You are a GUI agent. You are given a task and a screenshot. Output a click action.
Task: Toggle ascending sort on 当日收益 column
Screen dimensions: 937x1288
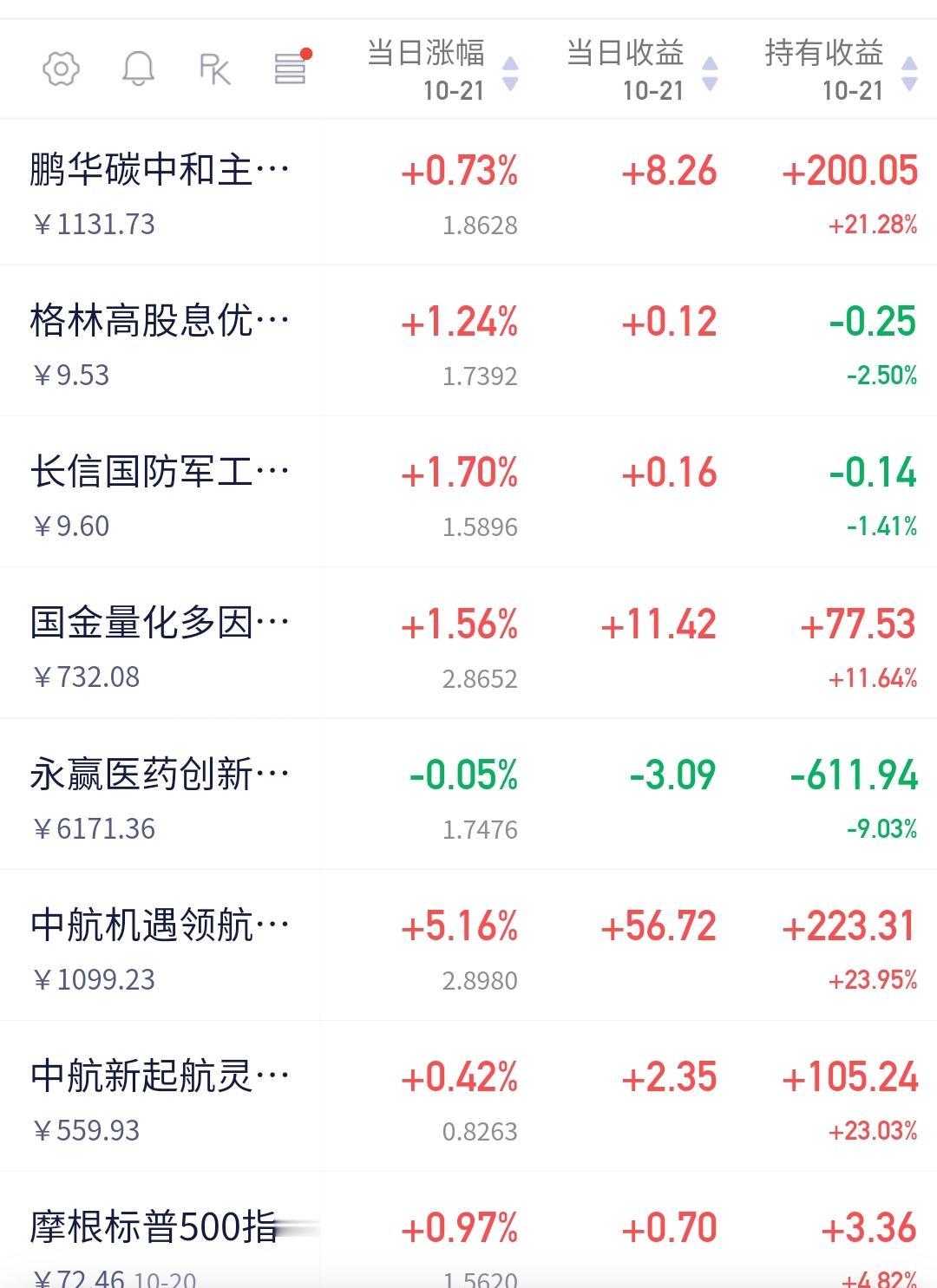pyautogui.click(x=710, y=62)
